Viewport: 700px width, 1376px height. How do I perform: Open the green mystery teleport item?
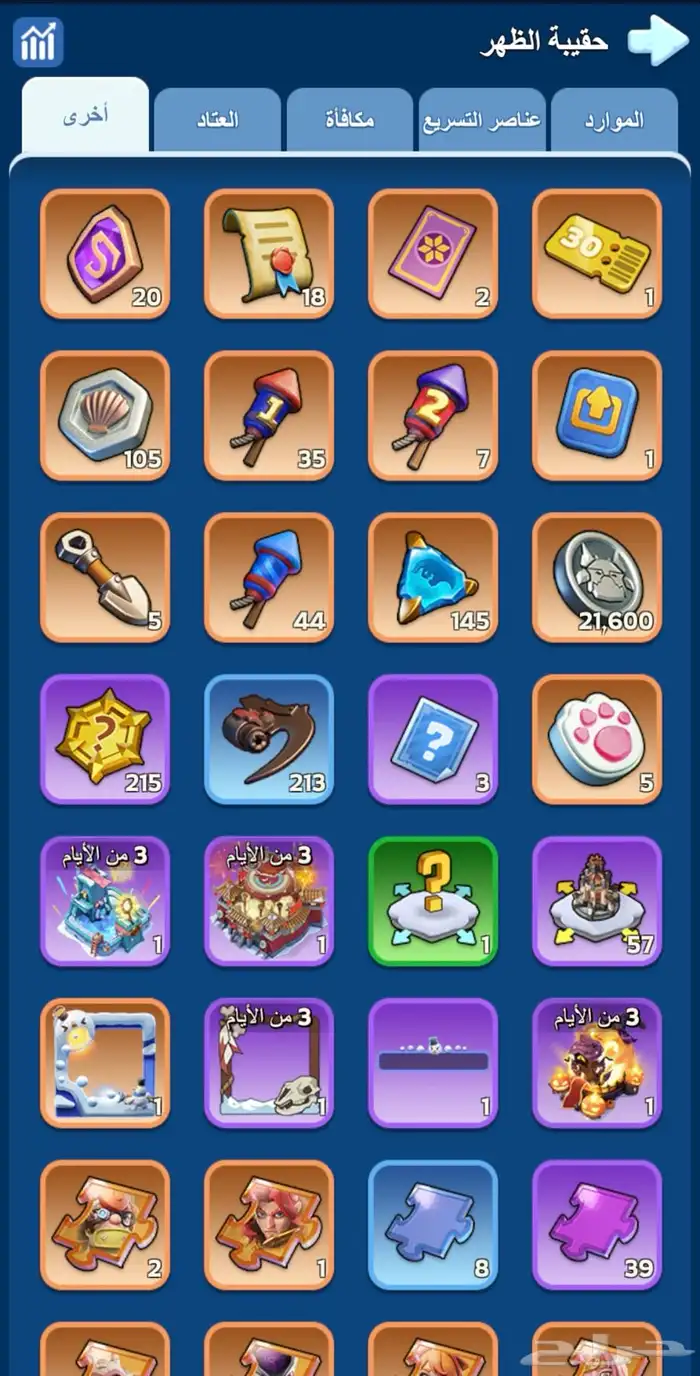[x=433, y=902]
